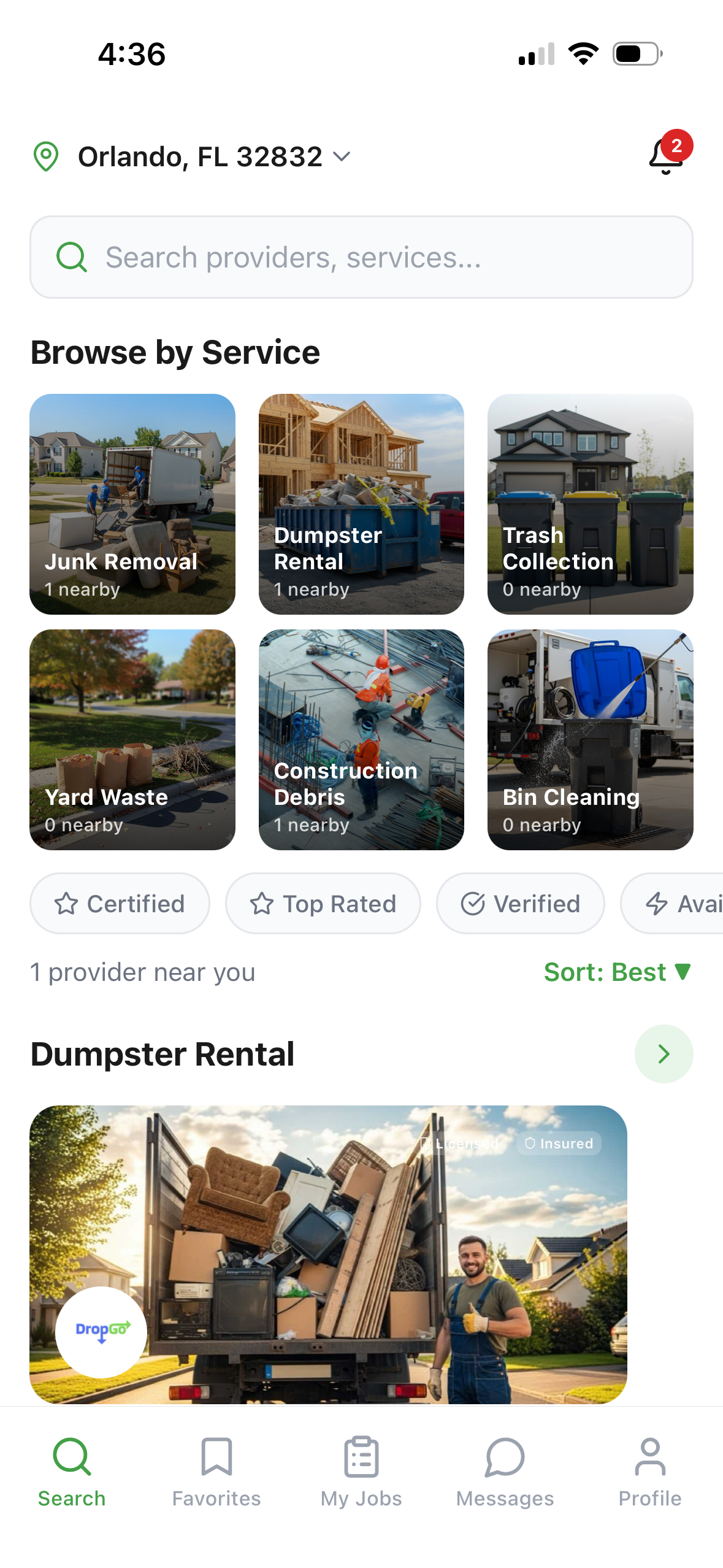This screenshot has width=723, height=1568.
Task: View Yard Waste providers
Action: coord(132,739)
